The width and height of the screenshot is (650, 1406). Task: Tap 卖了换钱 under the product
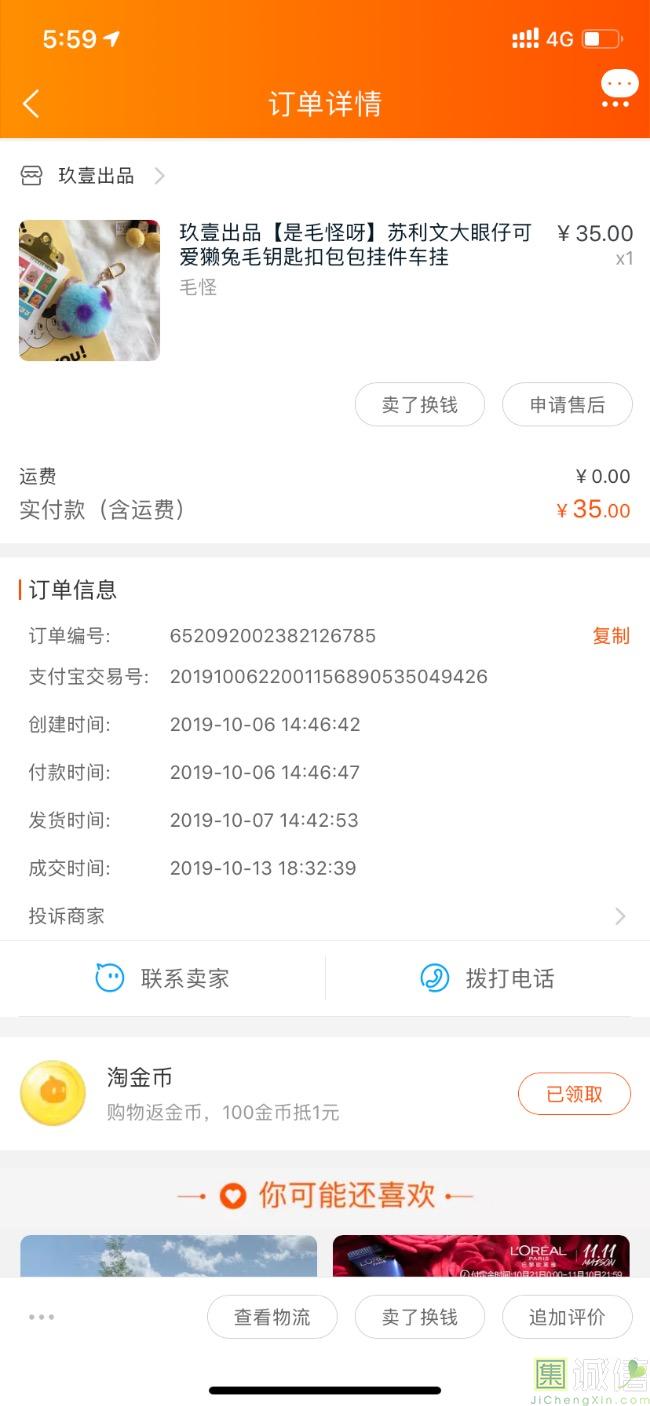coord(420,404)
